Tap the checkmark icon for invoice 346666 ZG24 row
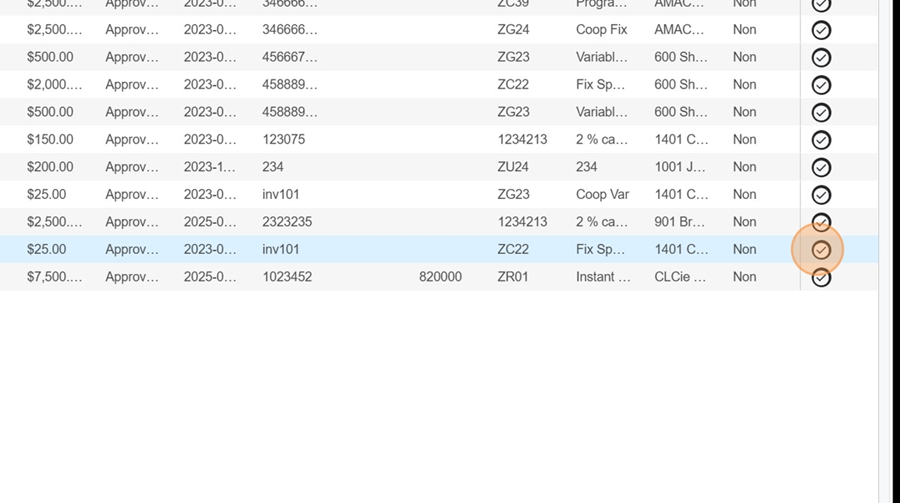 click(x=821, y=30)
